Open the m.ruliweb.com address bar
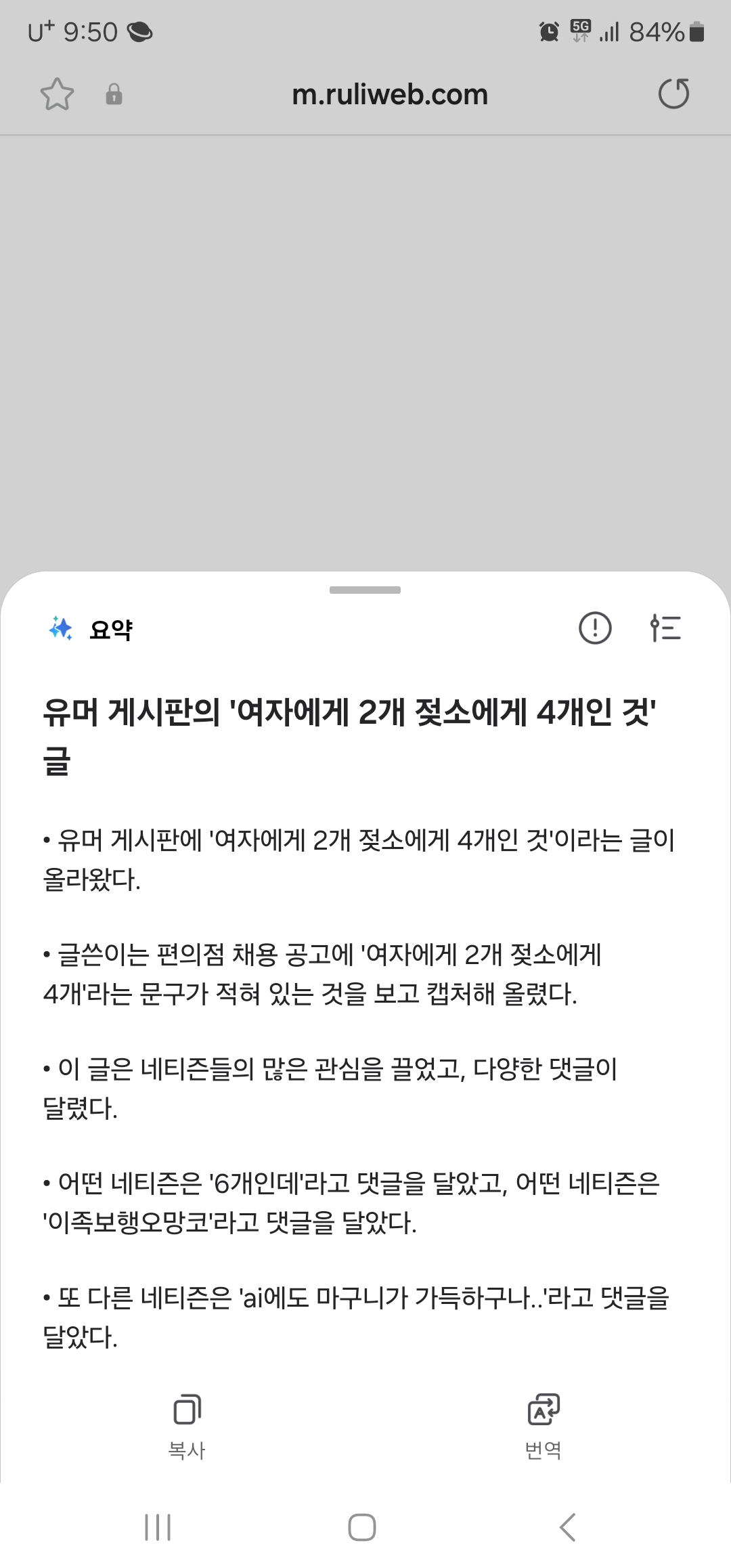This screenshot has height=1568, width=731. click(389, 95)
